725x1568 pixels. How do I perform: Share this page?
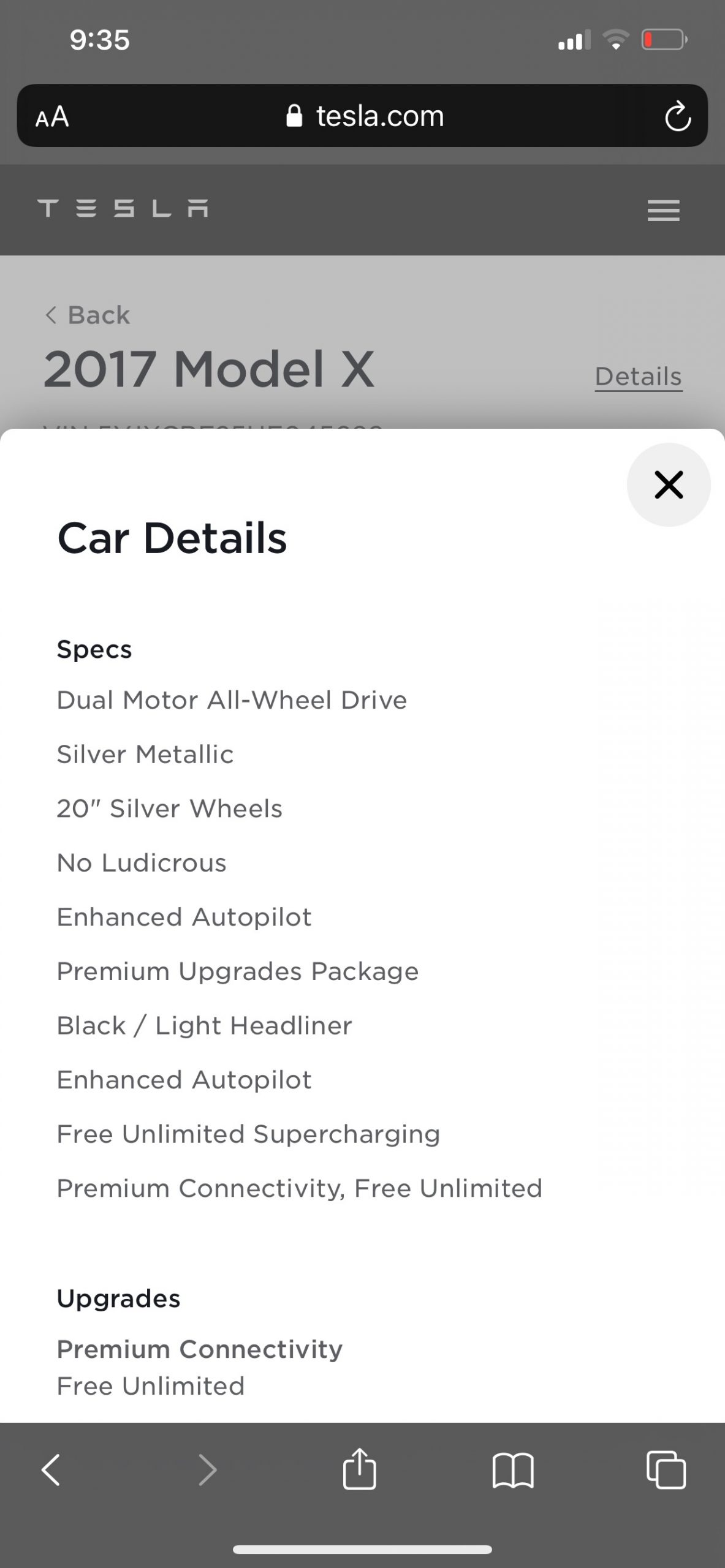360,1469
